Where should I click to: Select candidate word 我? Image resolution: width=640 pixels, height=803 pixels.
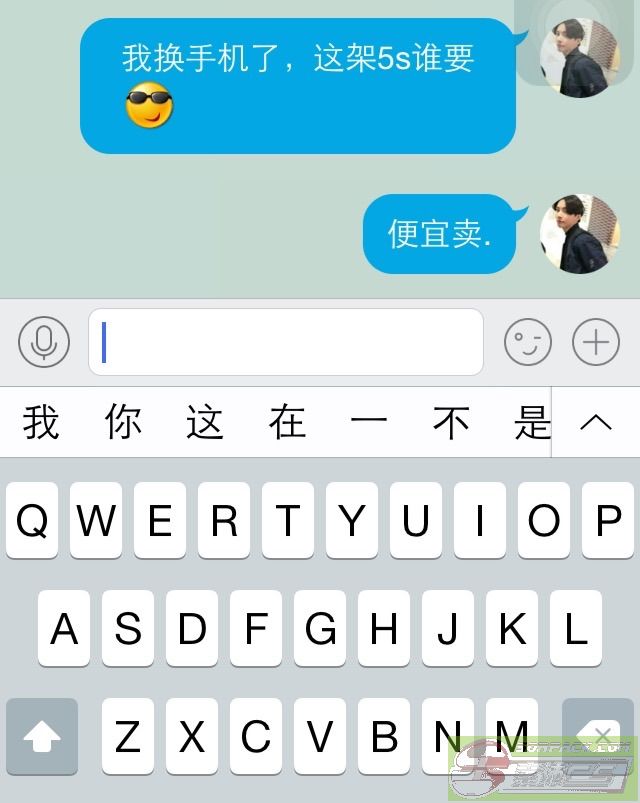click(x=41, y=423)
